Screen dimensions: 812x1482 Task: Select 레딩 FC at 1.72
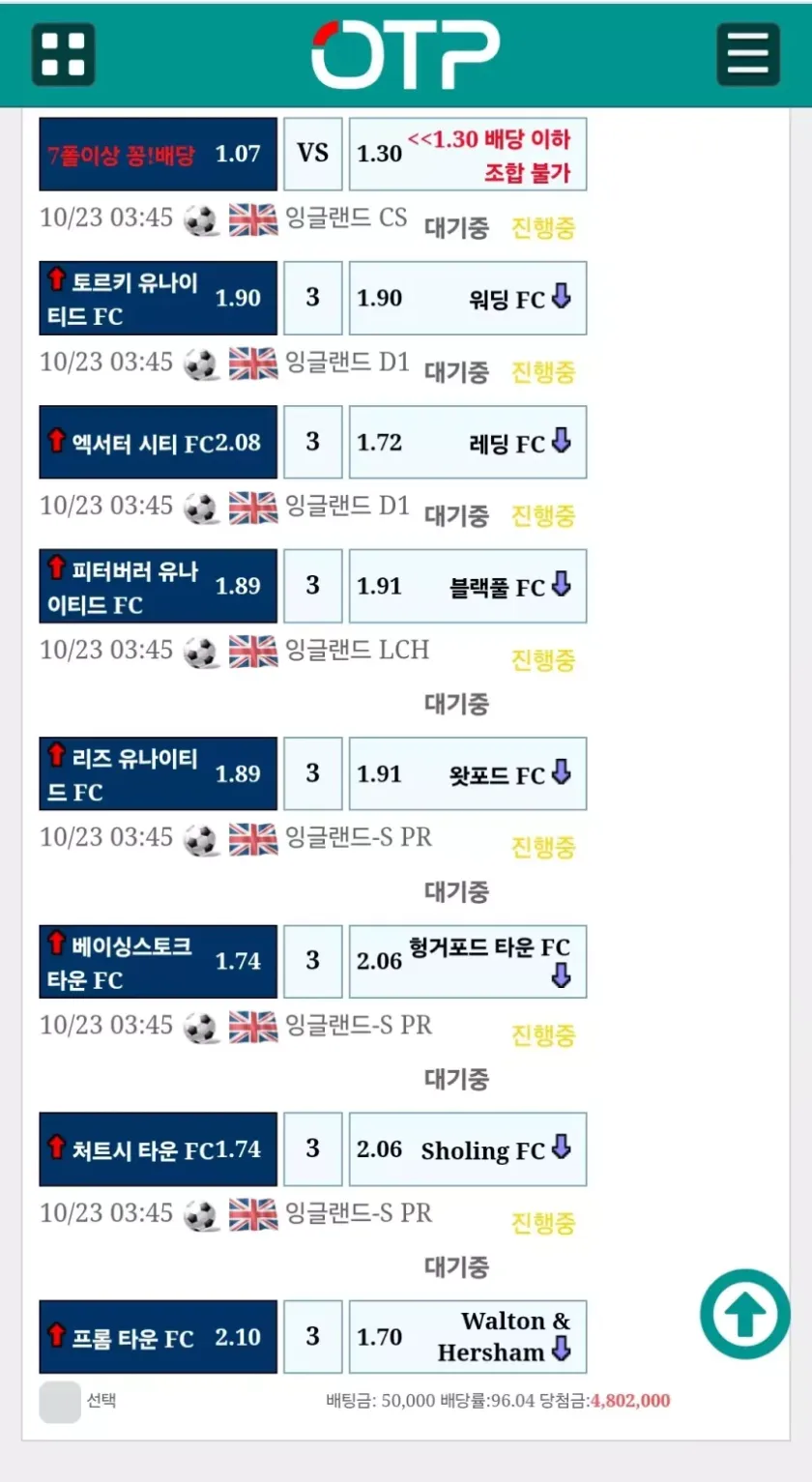click(467, 442)
